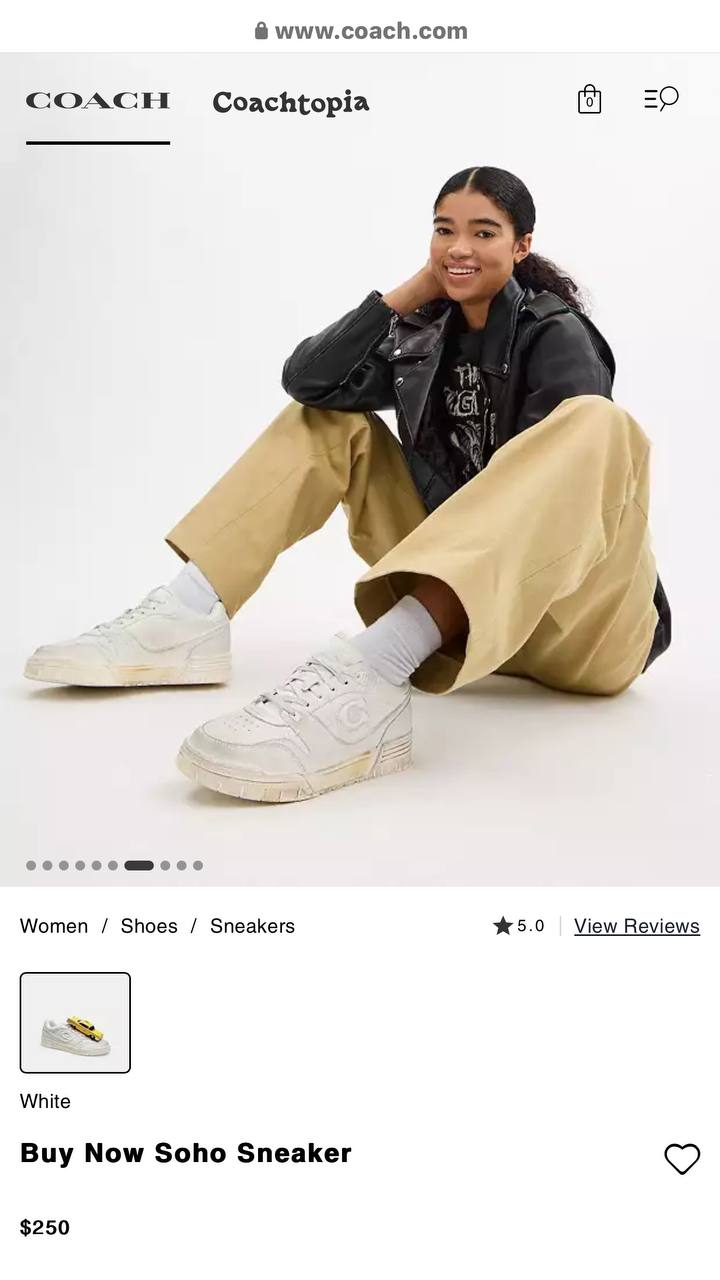Tap the image carousel page indicator
The width and height of the screenshot is (720, 1280).
point(114,865)
